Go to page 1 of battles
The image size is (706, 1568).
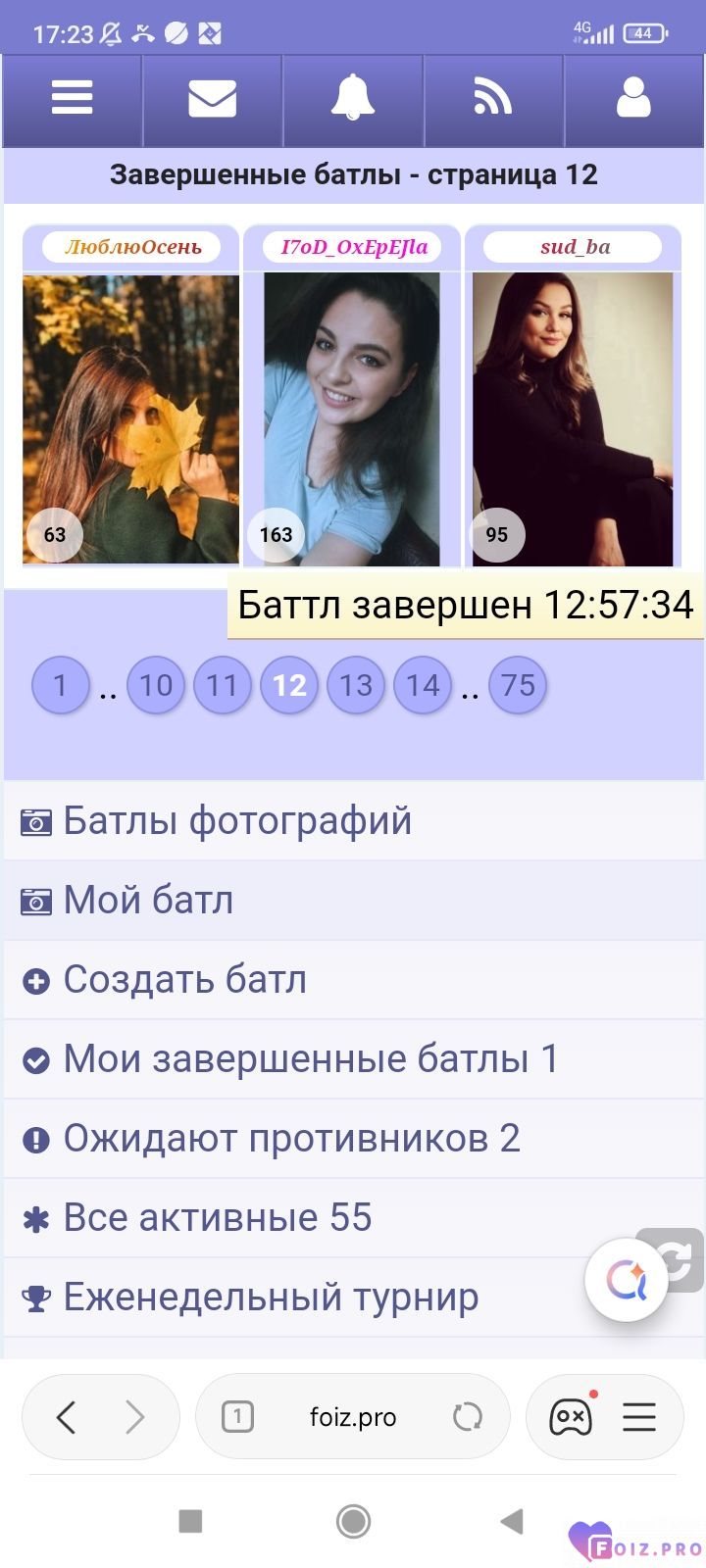(x=60, y=685)
